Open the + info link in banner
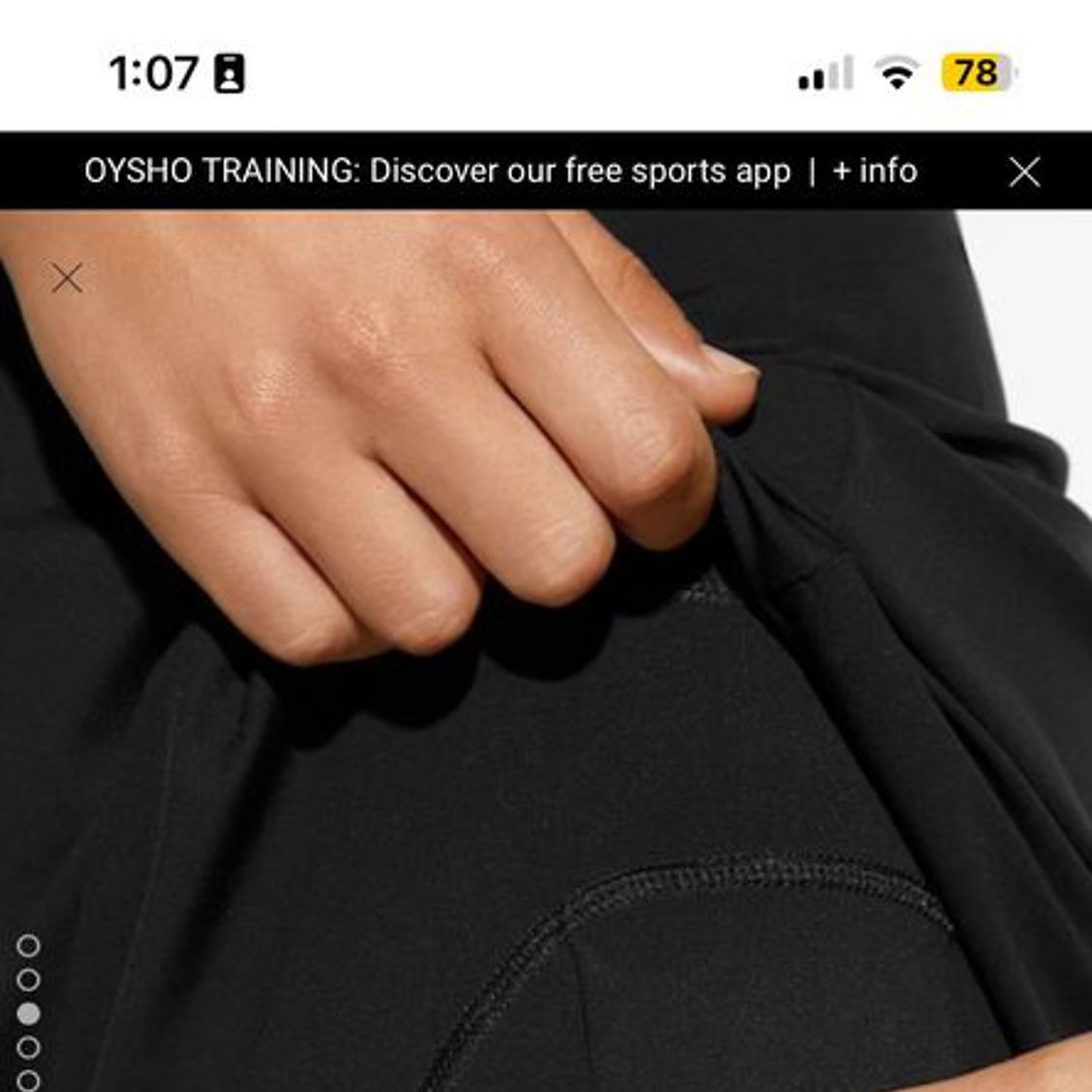 [875, 171]
